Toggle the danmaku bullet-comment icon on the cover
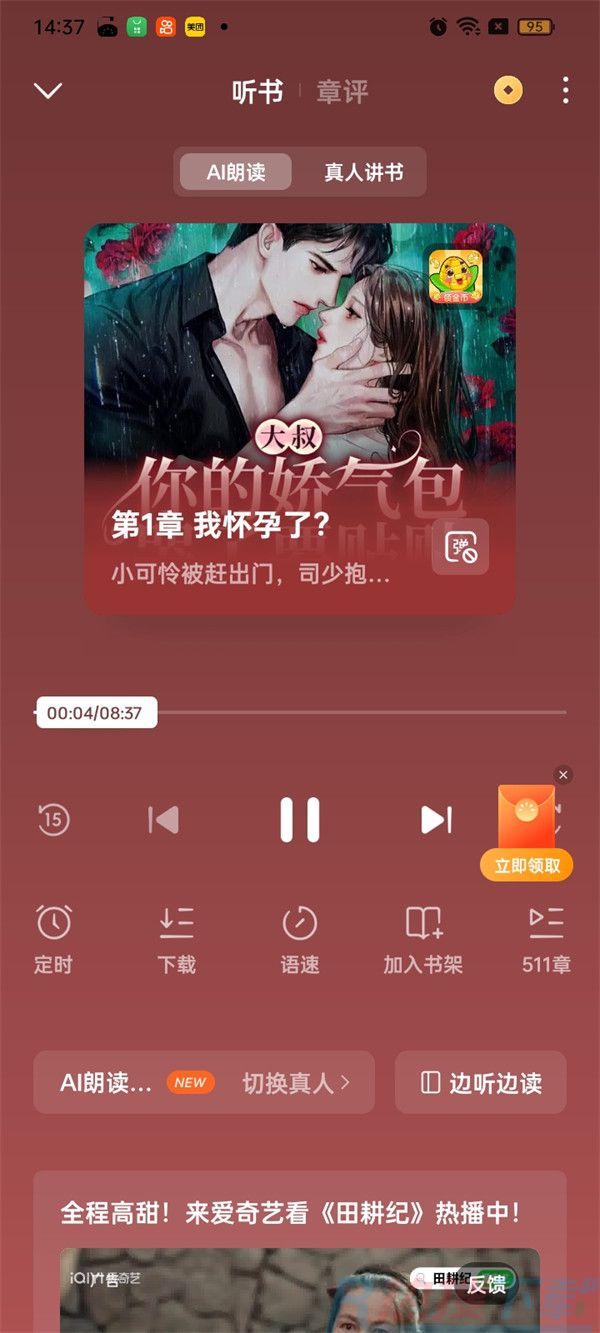 (x=460, y=547)
